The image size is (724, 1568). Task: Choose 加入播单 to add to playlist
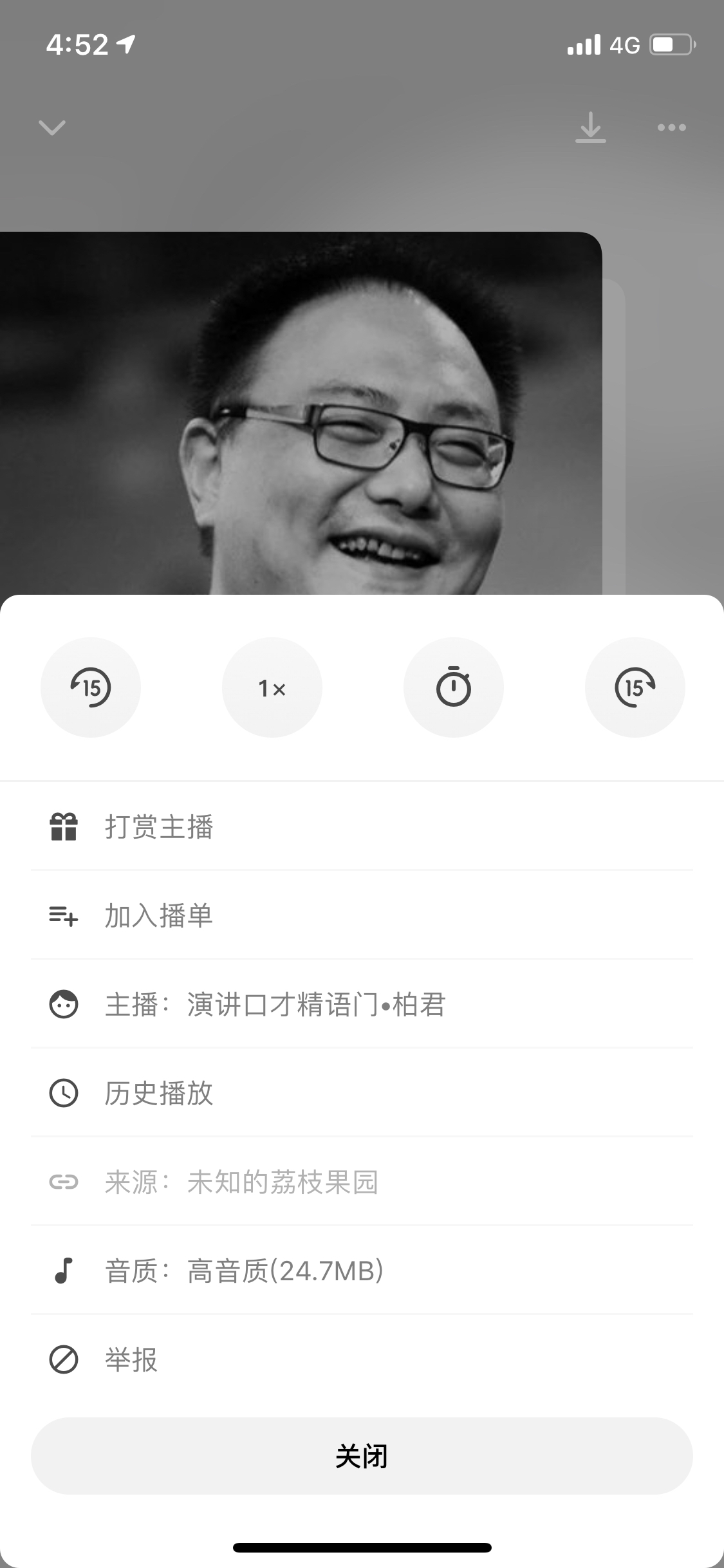362,915
